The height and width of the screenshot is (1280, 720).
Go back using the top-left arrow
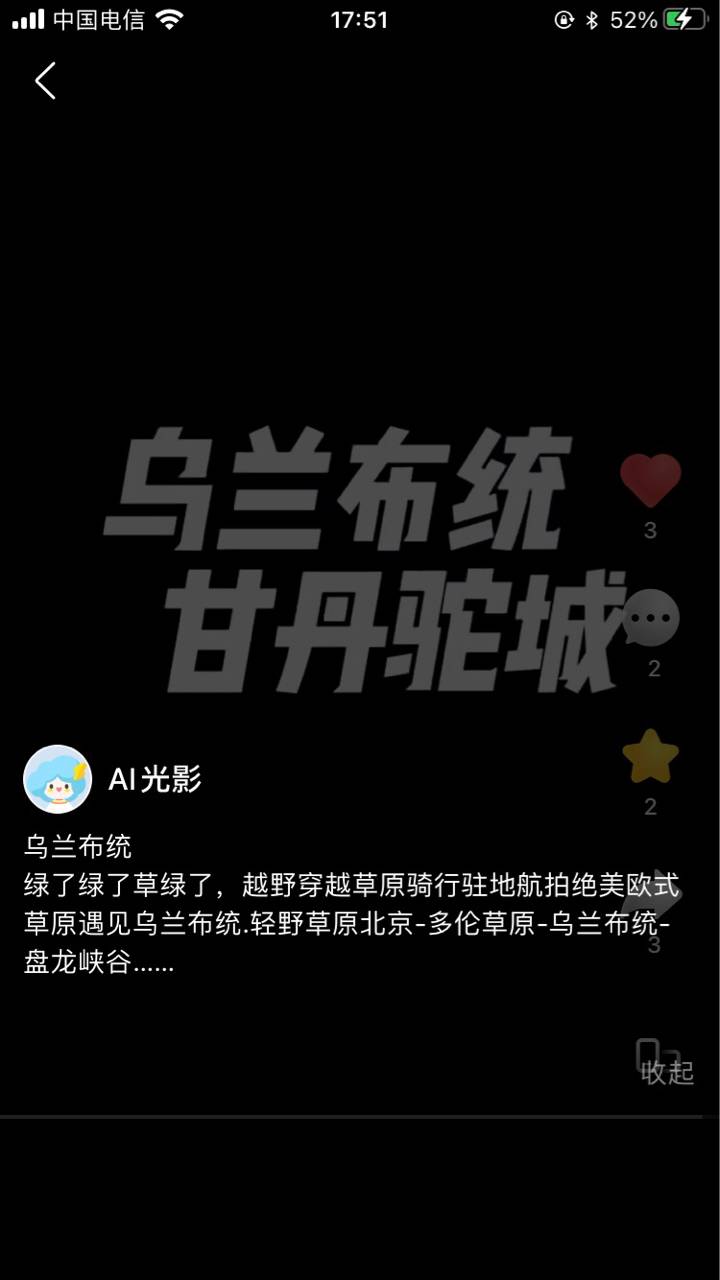45,80
